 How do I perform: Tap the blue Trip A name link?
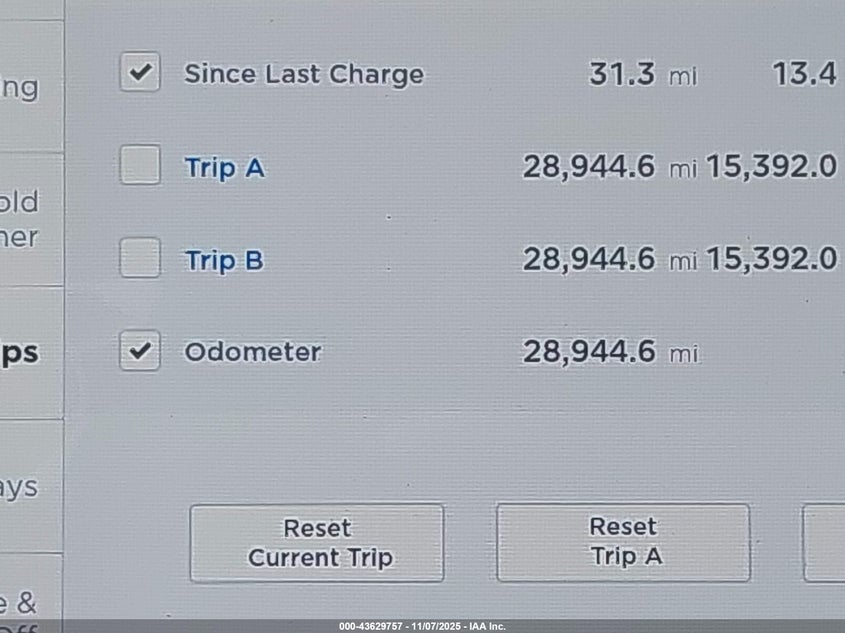coord(224,168)
